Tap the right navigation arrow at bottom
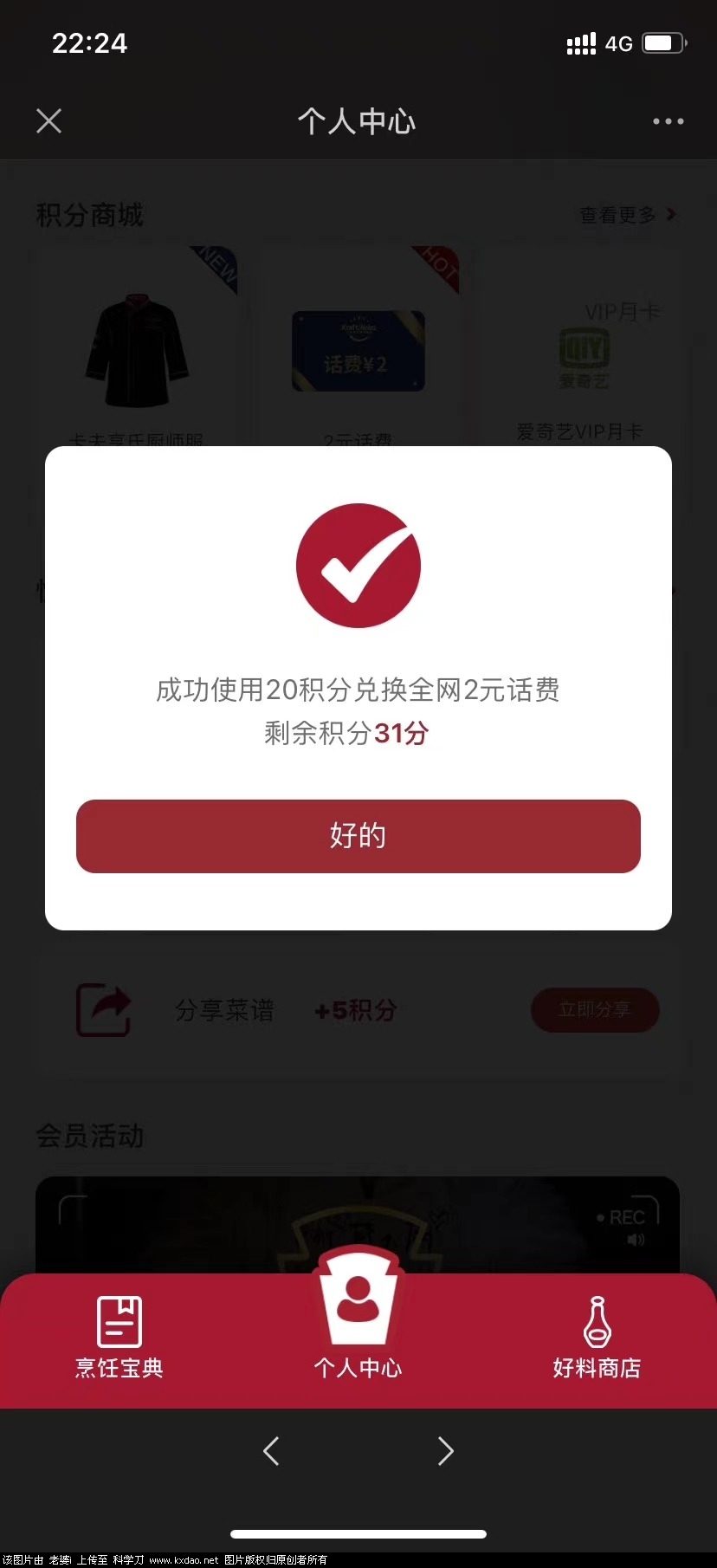 point(445,1451)
